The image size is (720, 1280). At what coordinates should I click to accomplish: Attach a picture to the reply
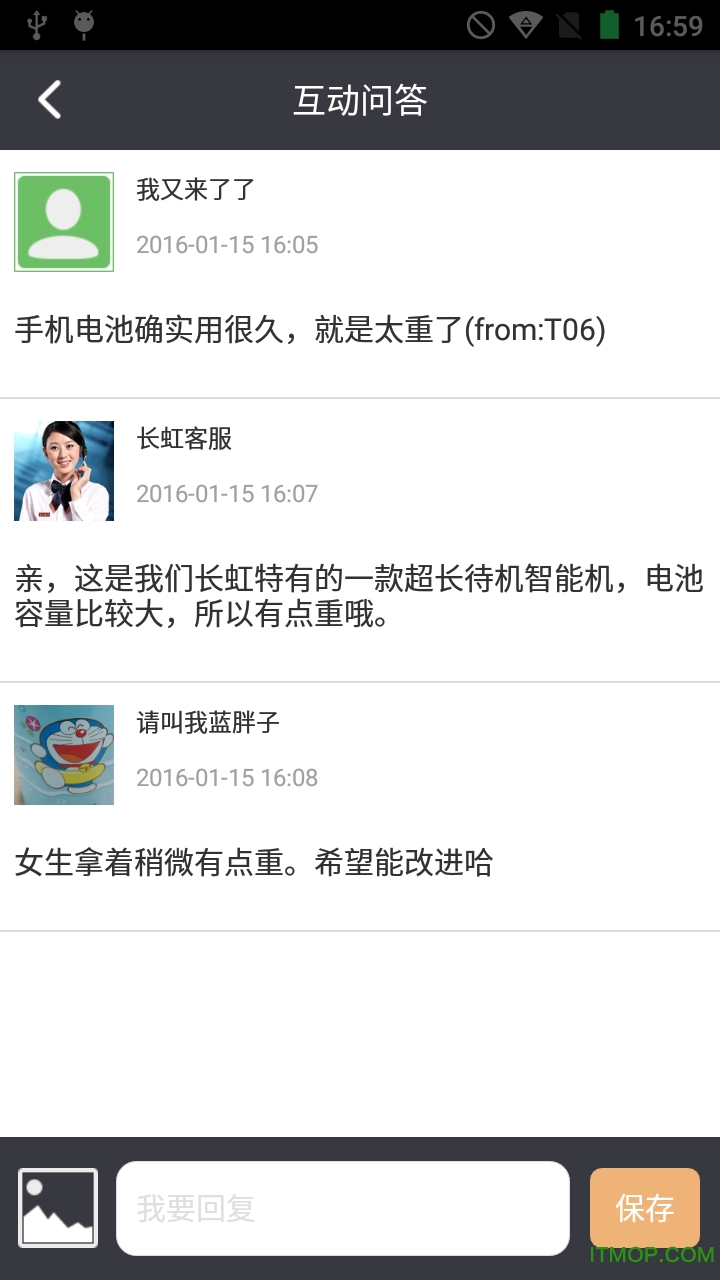[x=58, y=1208]
